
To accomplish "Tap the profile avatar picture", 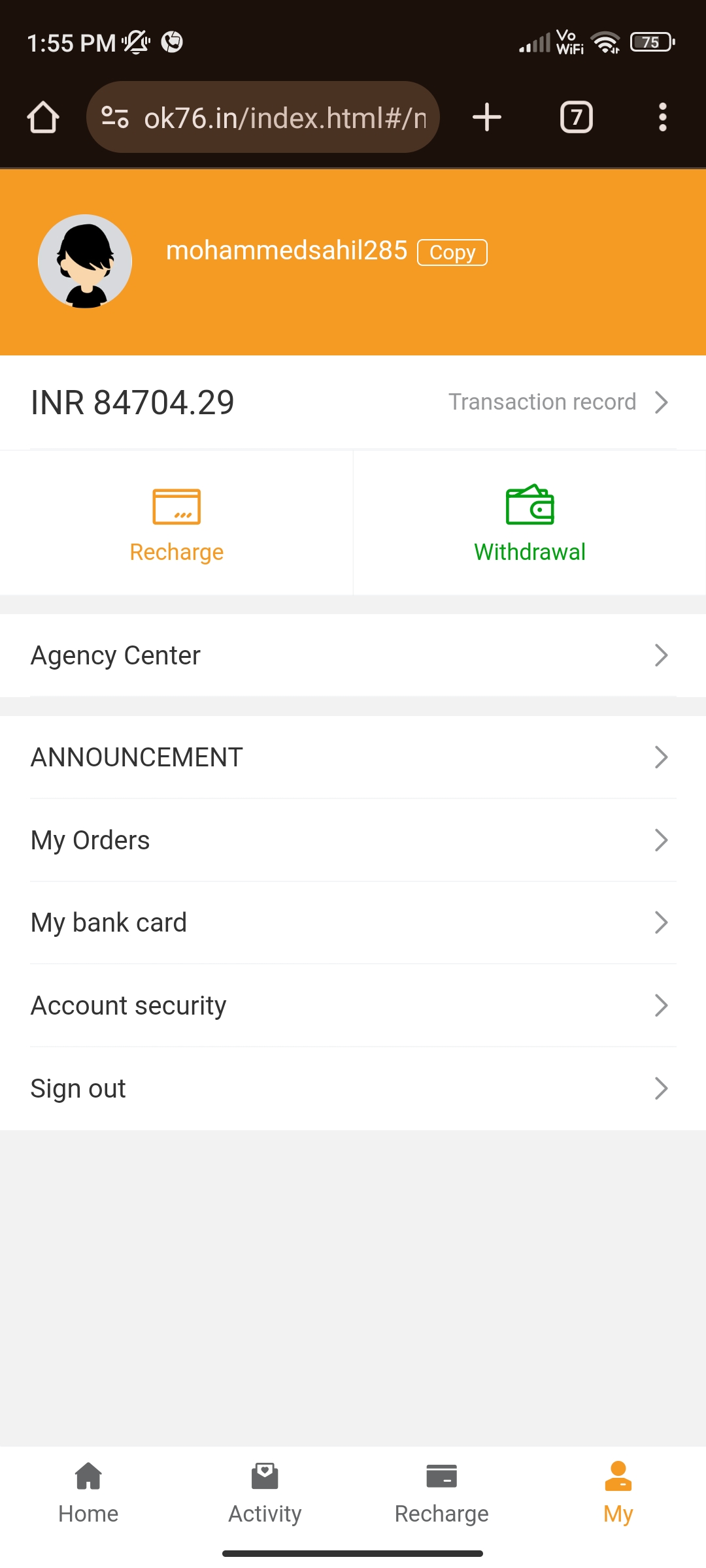I will point(85,261).
